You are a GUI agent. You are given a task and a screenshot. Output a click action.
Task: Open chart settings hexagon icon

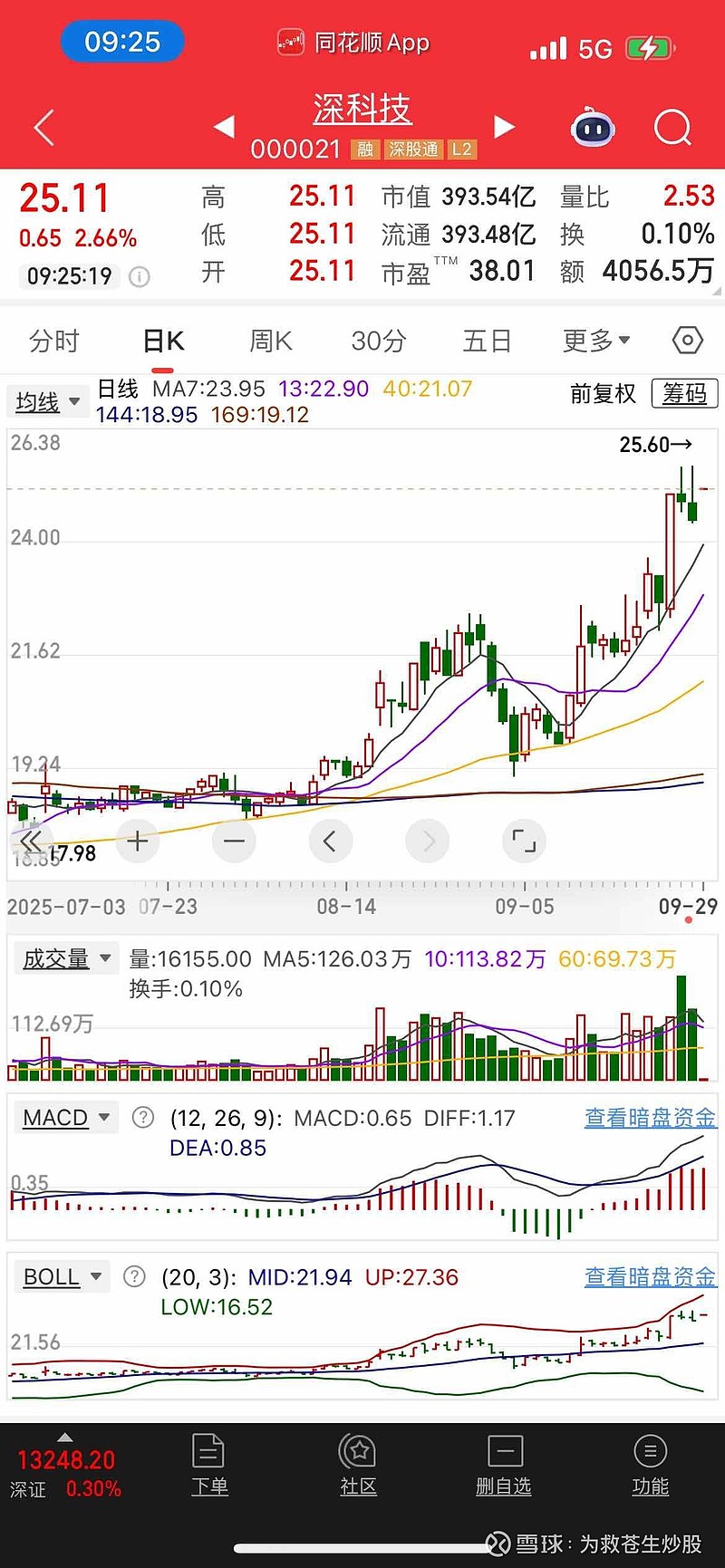688,341
